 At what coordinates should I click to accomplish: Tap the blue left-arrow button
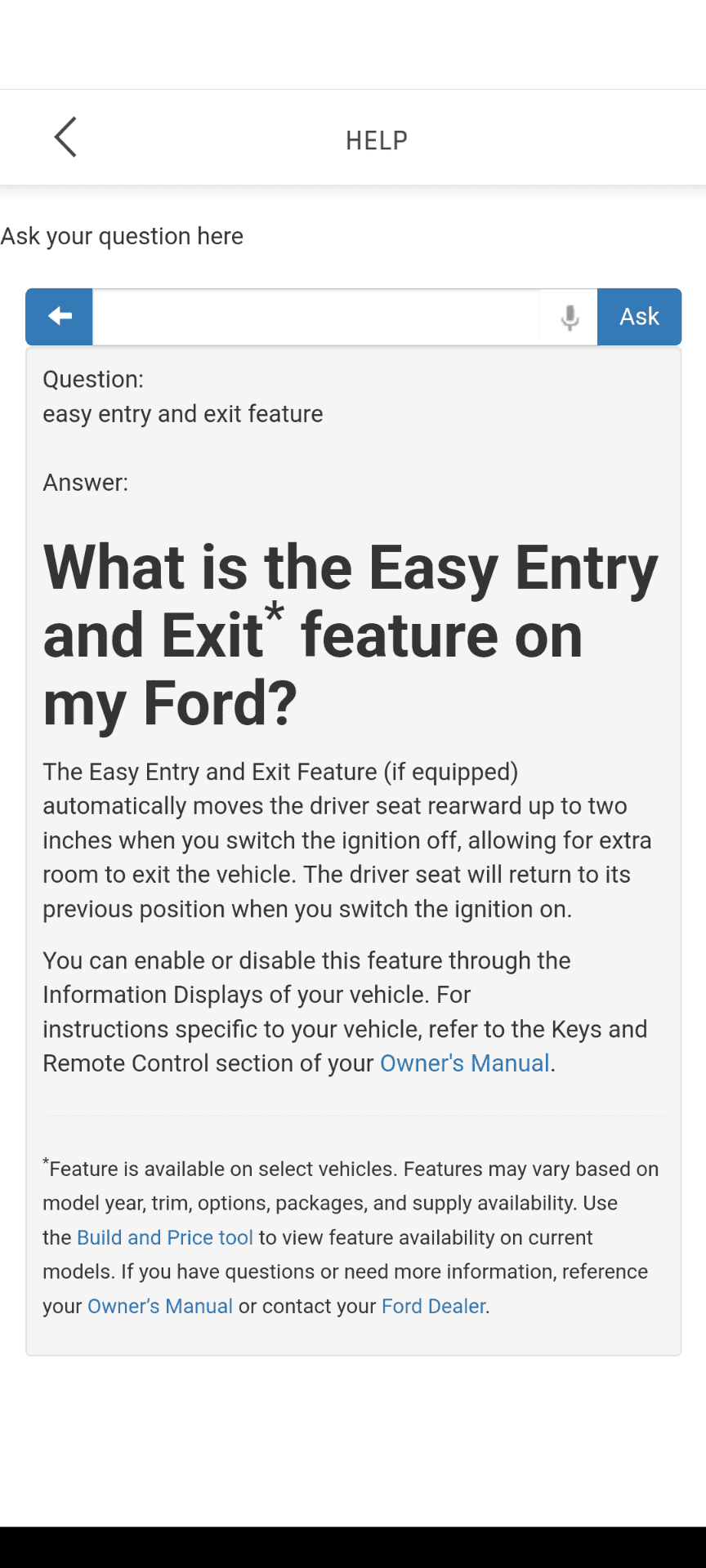click(x=59, y=317)
